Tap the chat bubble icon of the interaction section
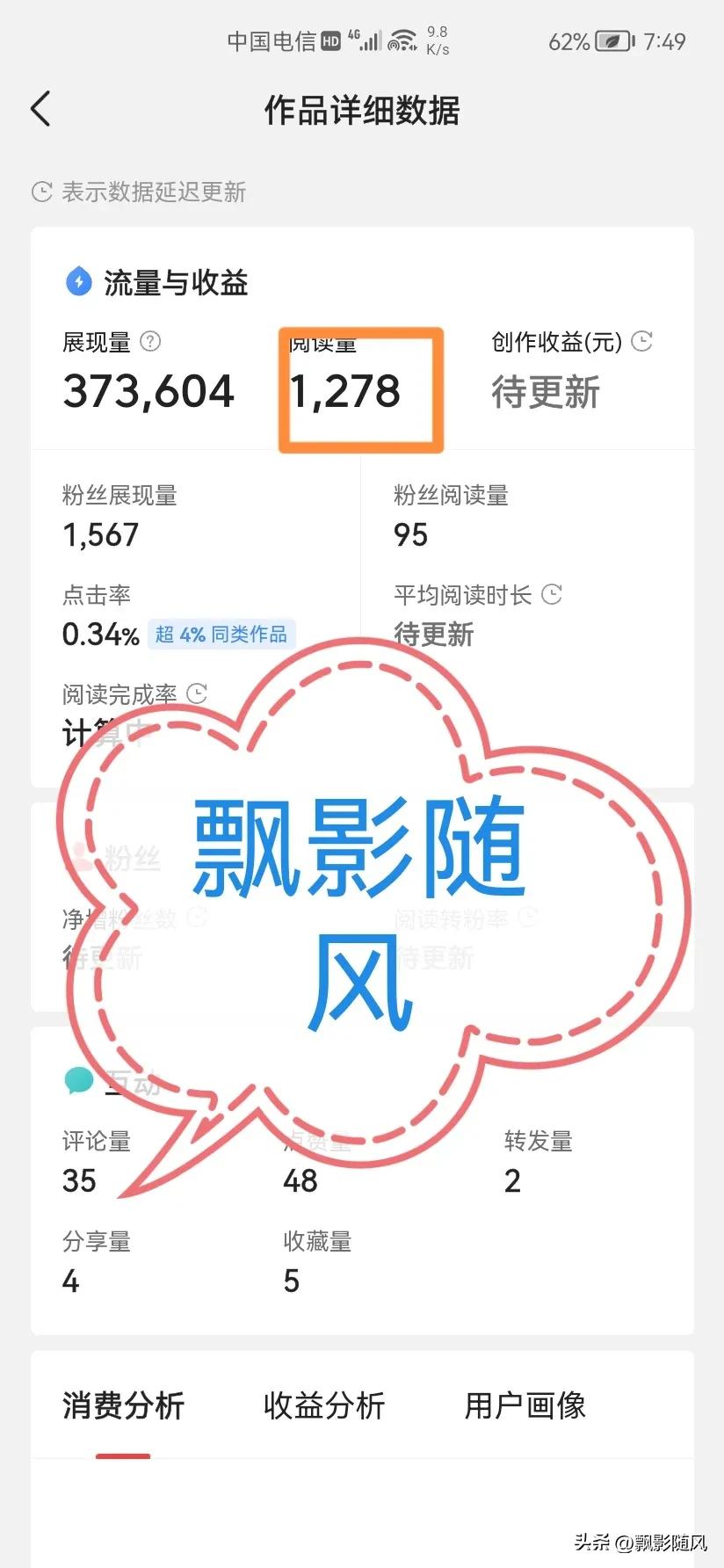Viewport: 724px width, 1568px height. point(79,1079)
